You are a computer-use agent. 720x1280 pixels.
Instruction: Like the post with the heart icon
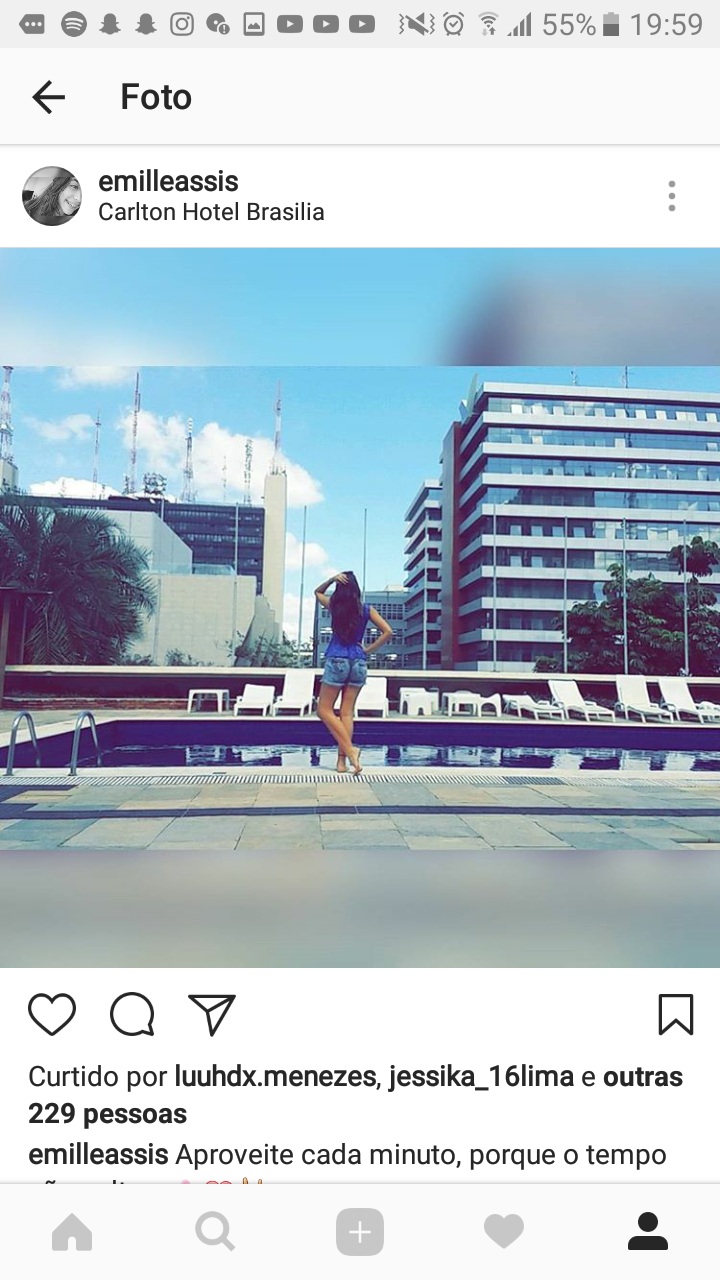click(52, 1014)
